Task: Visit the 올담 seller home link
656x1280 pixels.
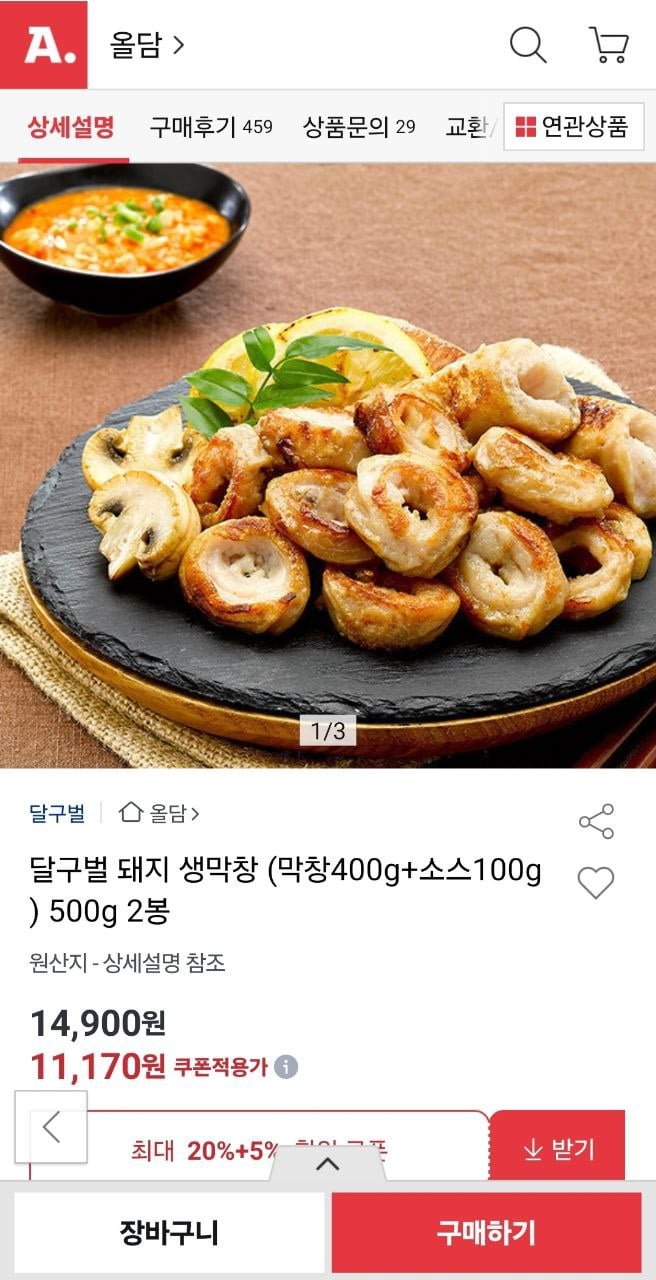Action: (x=160, y=813)
